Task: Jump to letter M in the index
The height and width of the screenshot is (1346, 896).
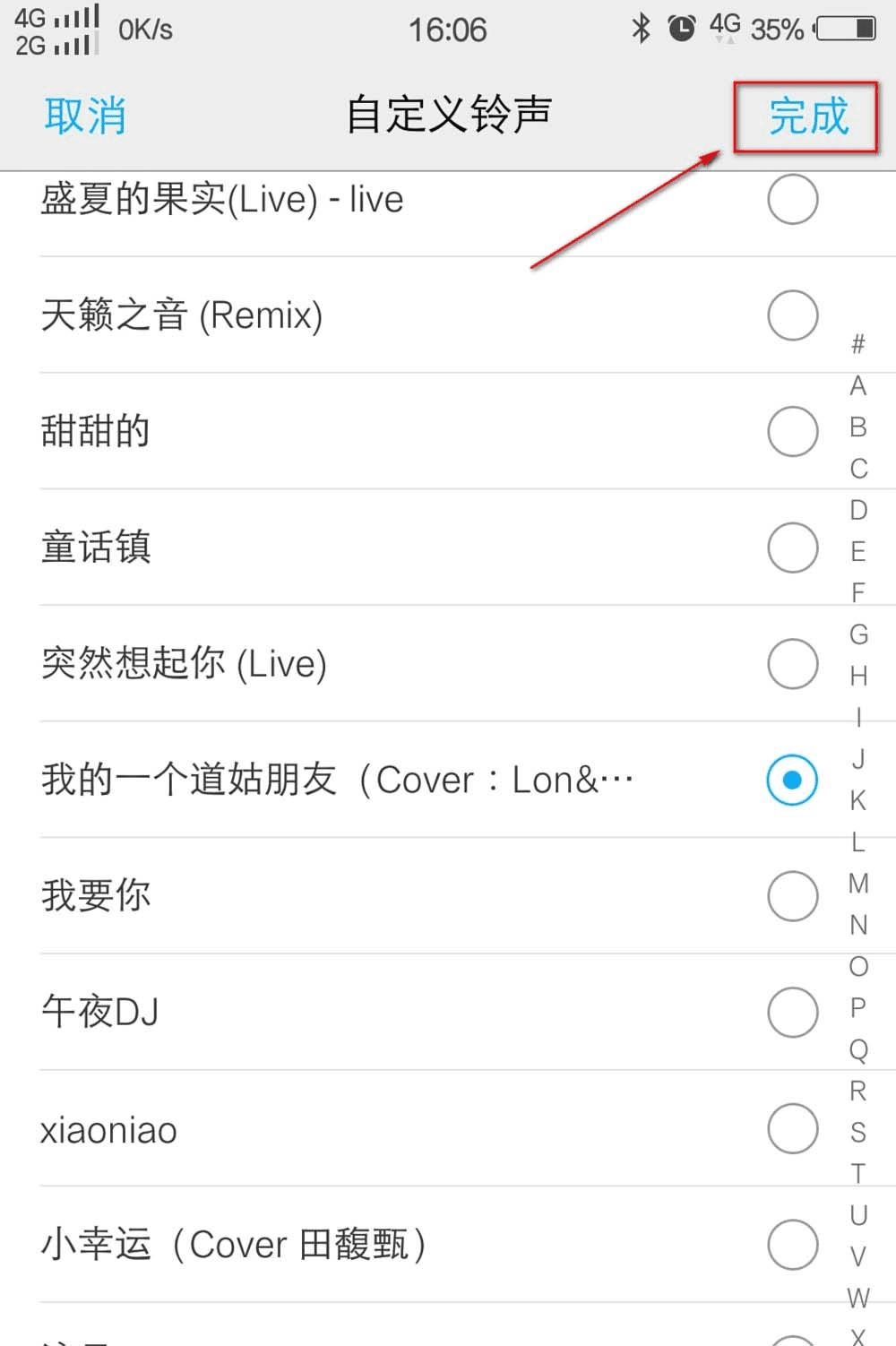Action: tap(858, 884)
